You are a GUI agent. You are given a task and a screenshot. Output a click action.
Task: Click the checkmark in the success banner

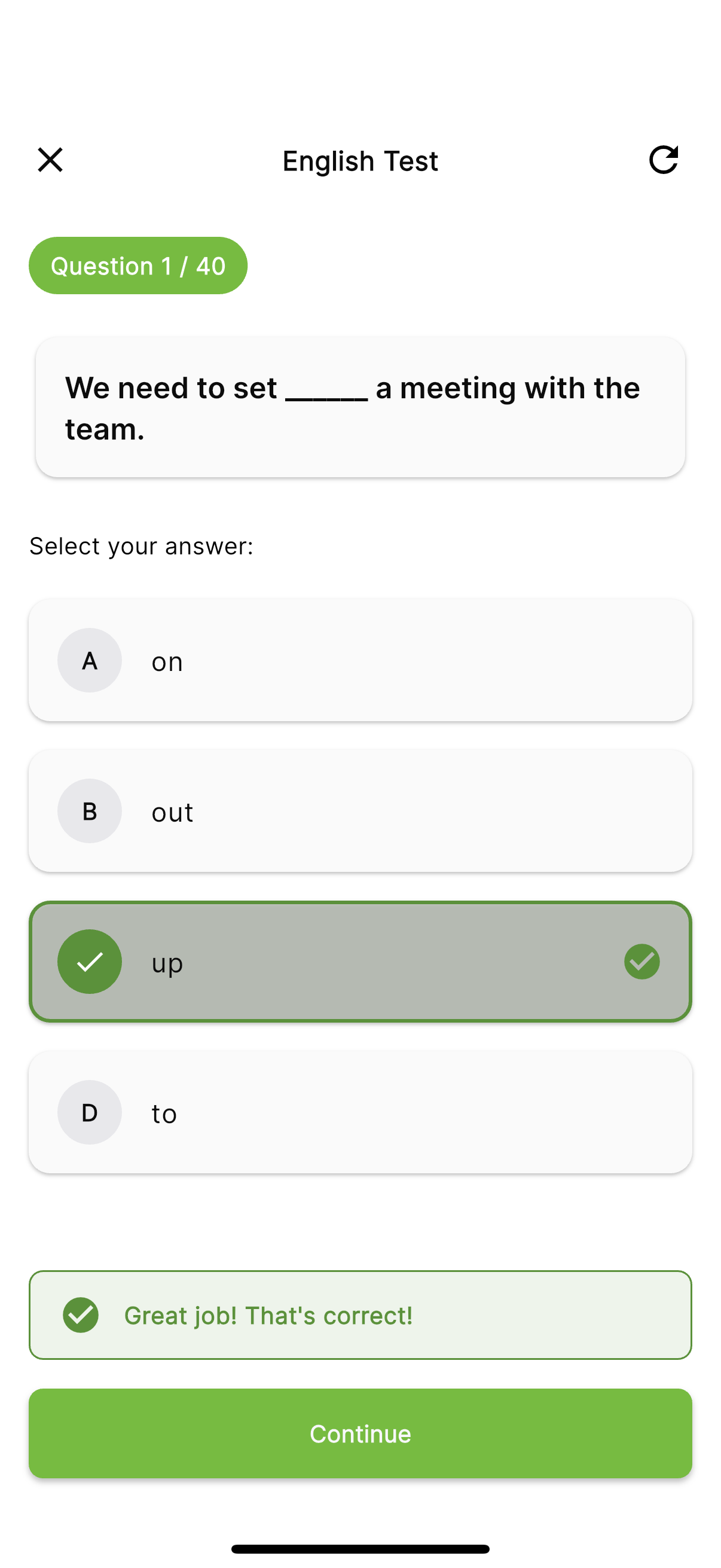[x=80, y=1316]
